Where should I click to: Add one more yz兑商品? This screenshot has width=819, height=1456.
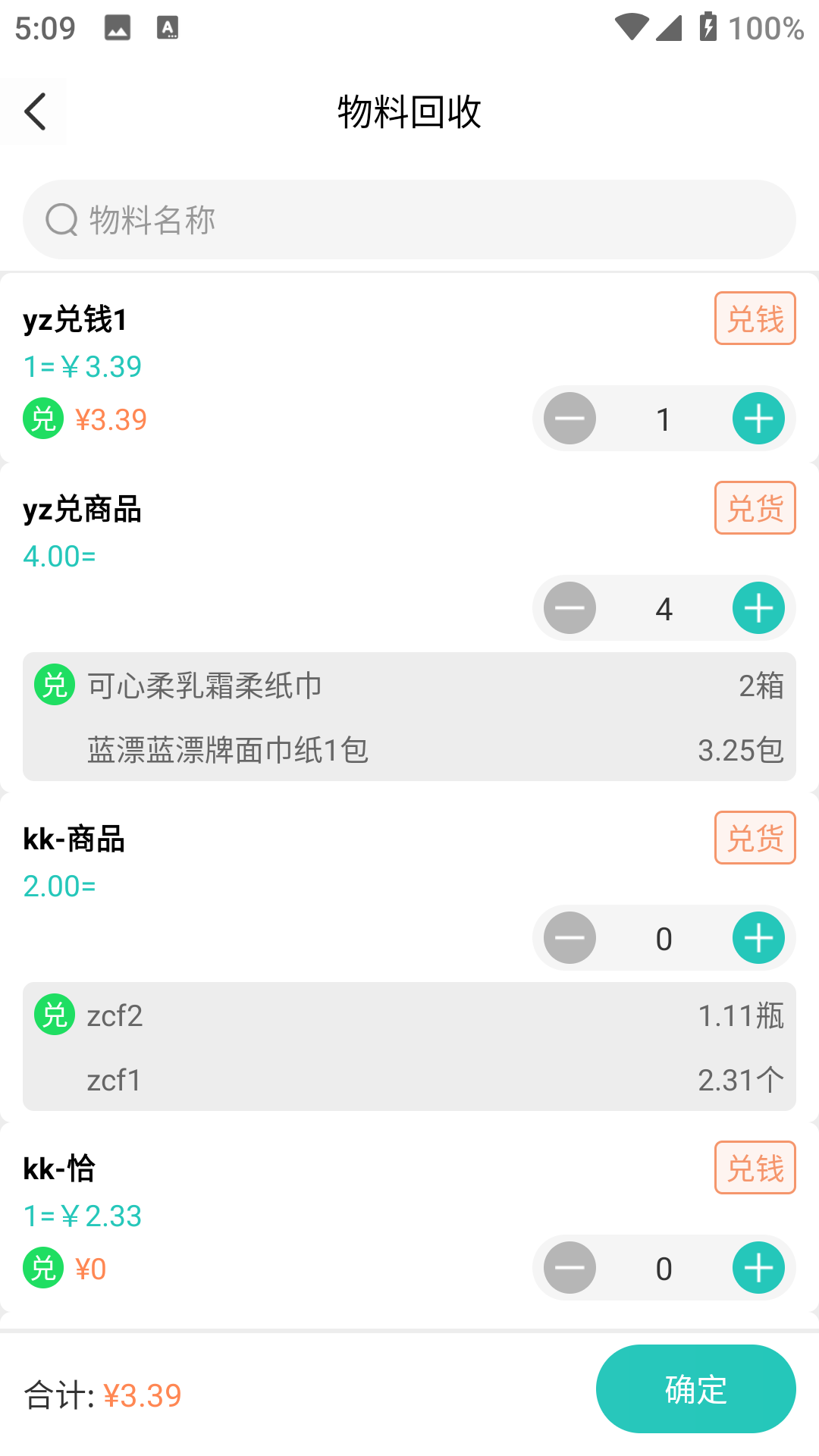pos(758,608)
